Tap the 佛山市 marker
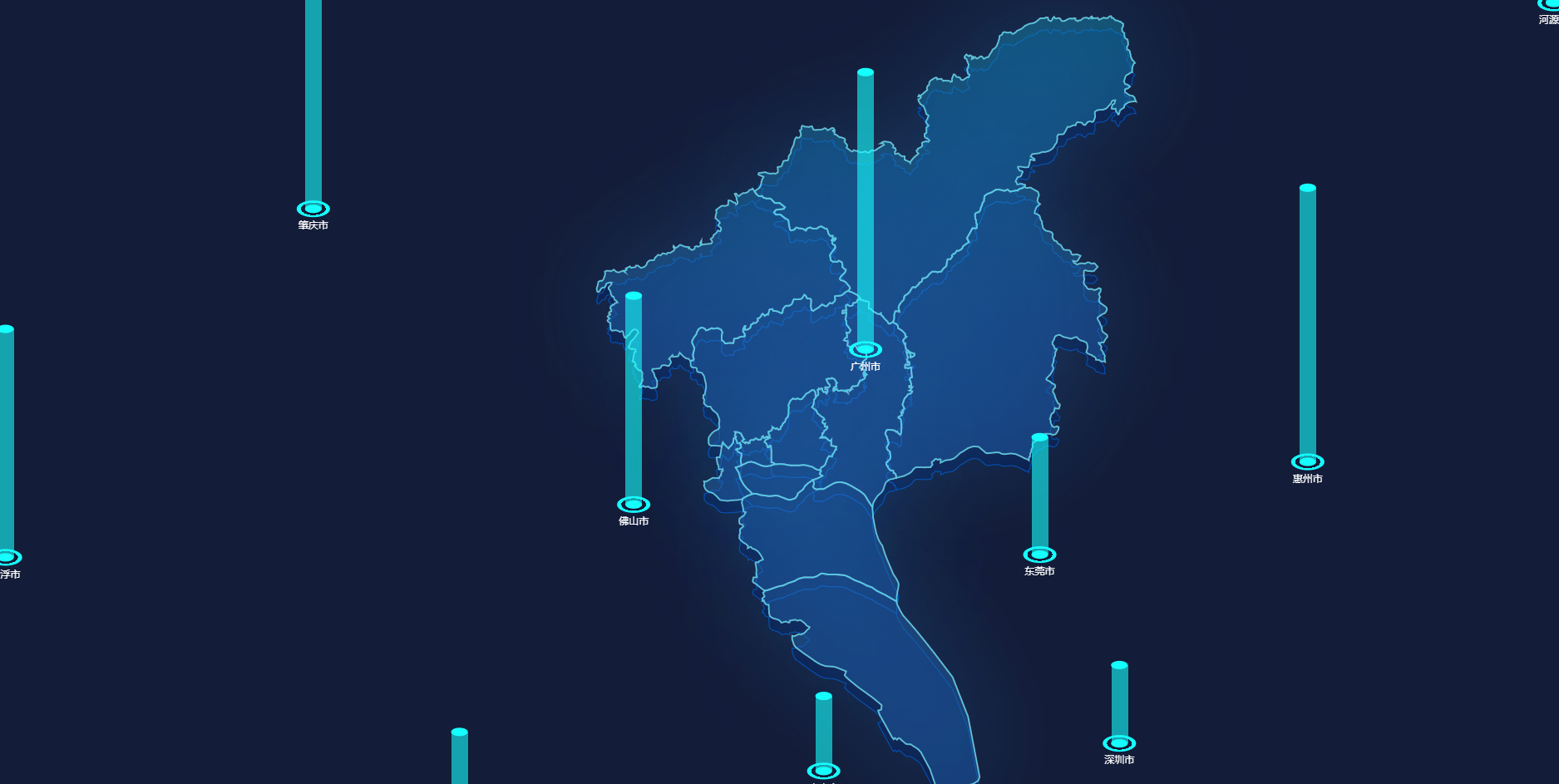The image size is (1559, 784). point(633,505)
